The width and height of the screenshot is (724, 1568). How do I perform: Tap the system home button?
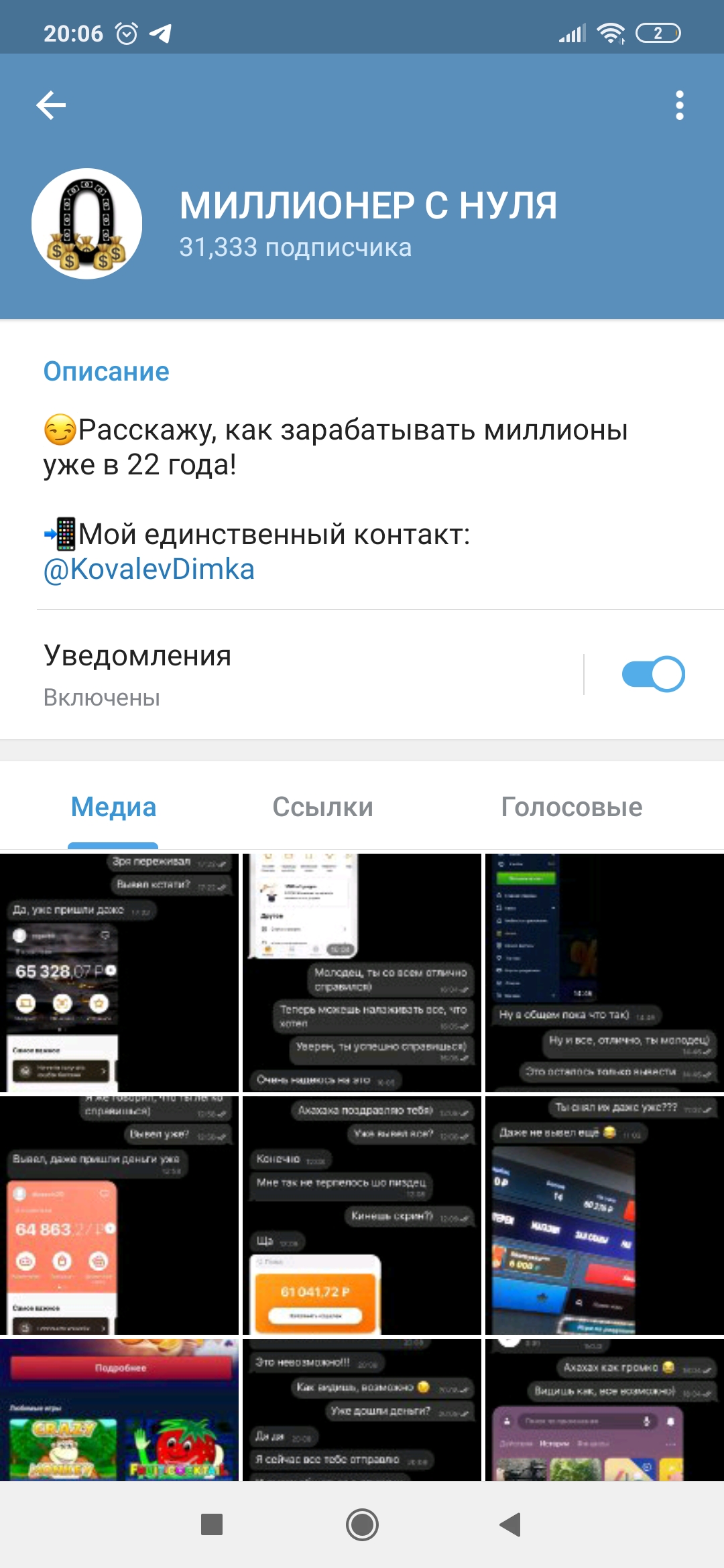(x=362, y=1525)
